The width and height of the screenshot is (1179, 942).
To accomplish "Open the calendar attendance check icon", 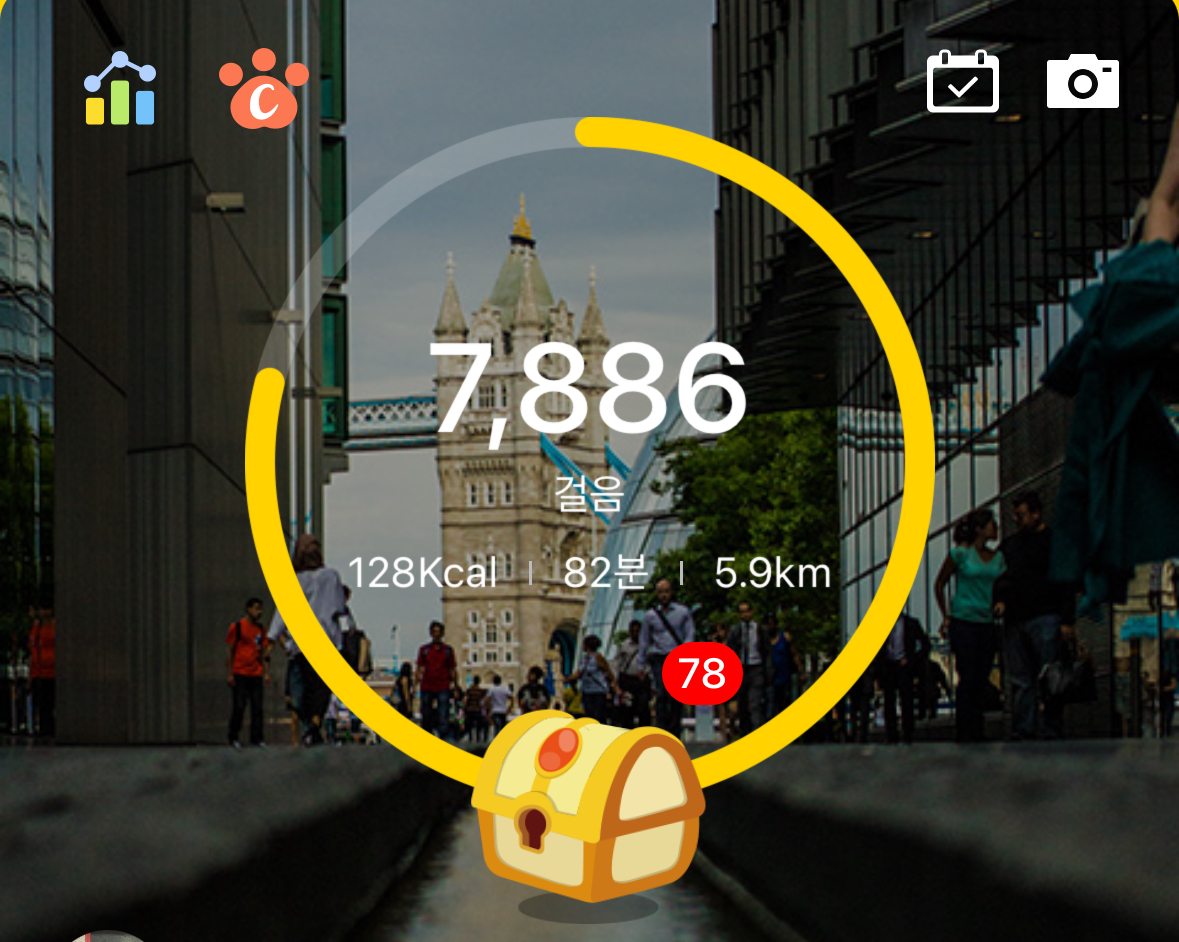I will (x=962, y=82).
